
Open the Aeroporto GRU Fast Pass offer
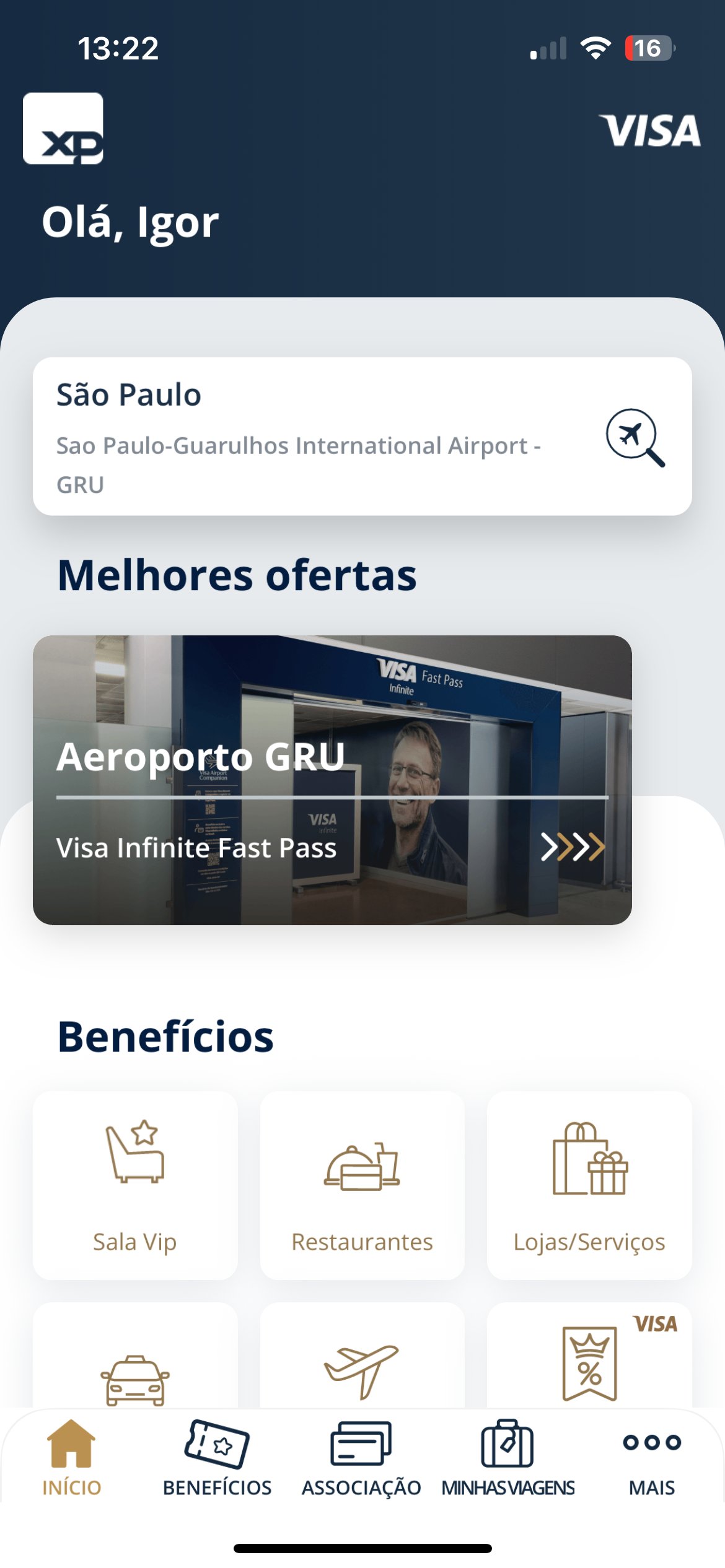point(332,780)
